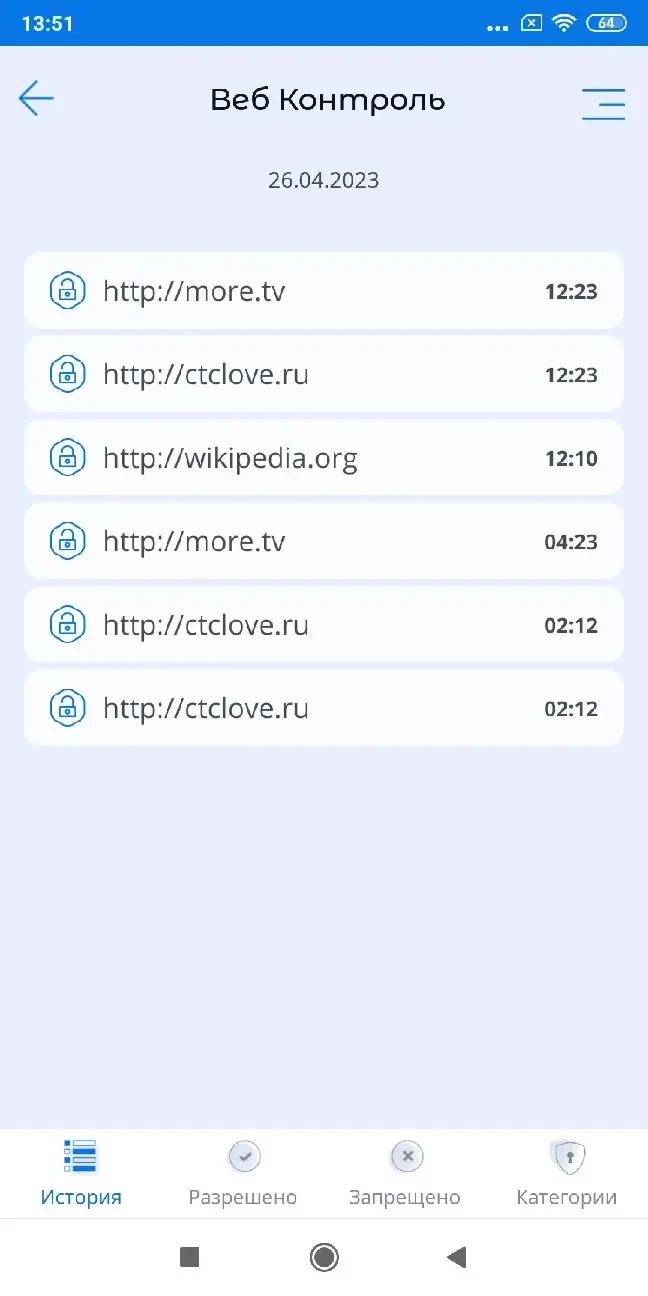Tap the system recent apps button
The image size is (648, 1296).
point(190,1257)
